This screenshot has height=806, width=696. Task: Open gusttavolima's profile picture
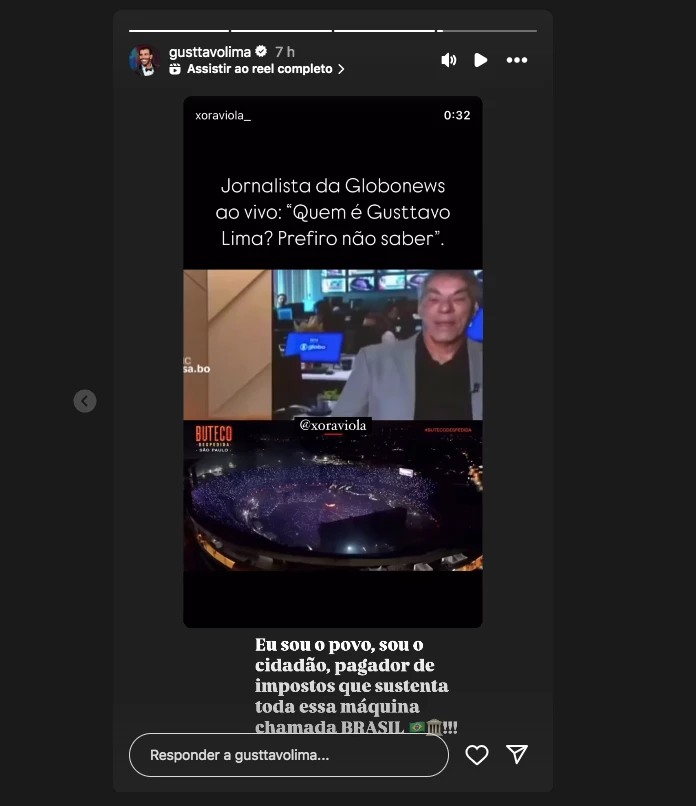point(145,60)
